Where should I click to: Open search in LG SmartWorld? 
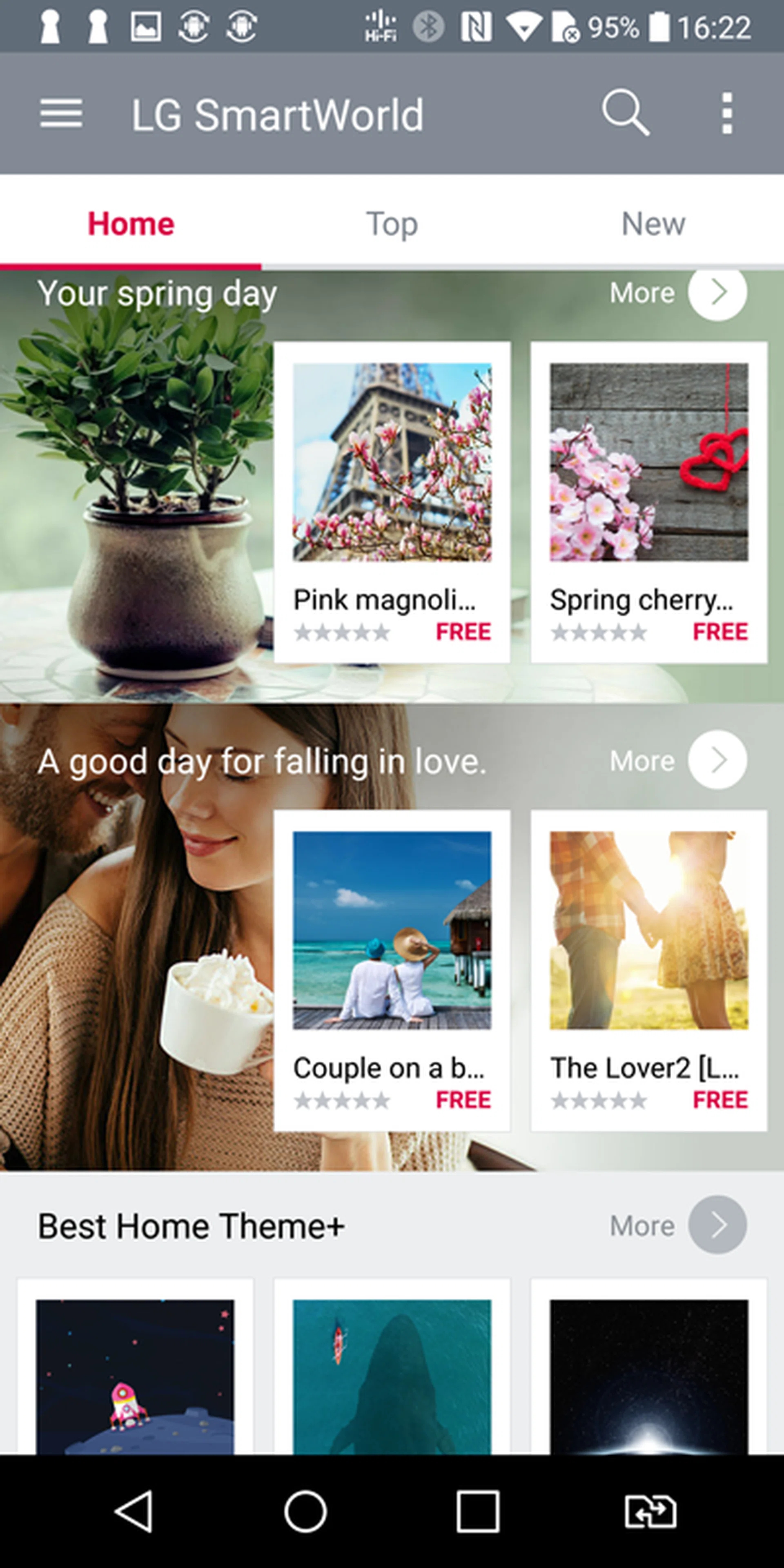tap(625, 113)
